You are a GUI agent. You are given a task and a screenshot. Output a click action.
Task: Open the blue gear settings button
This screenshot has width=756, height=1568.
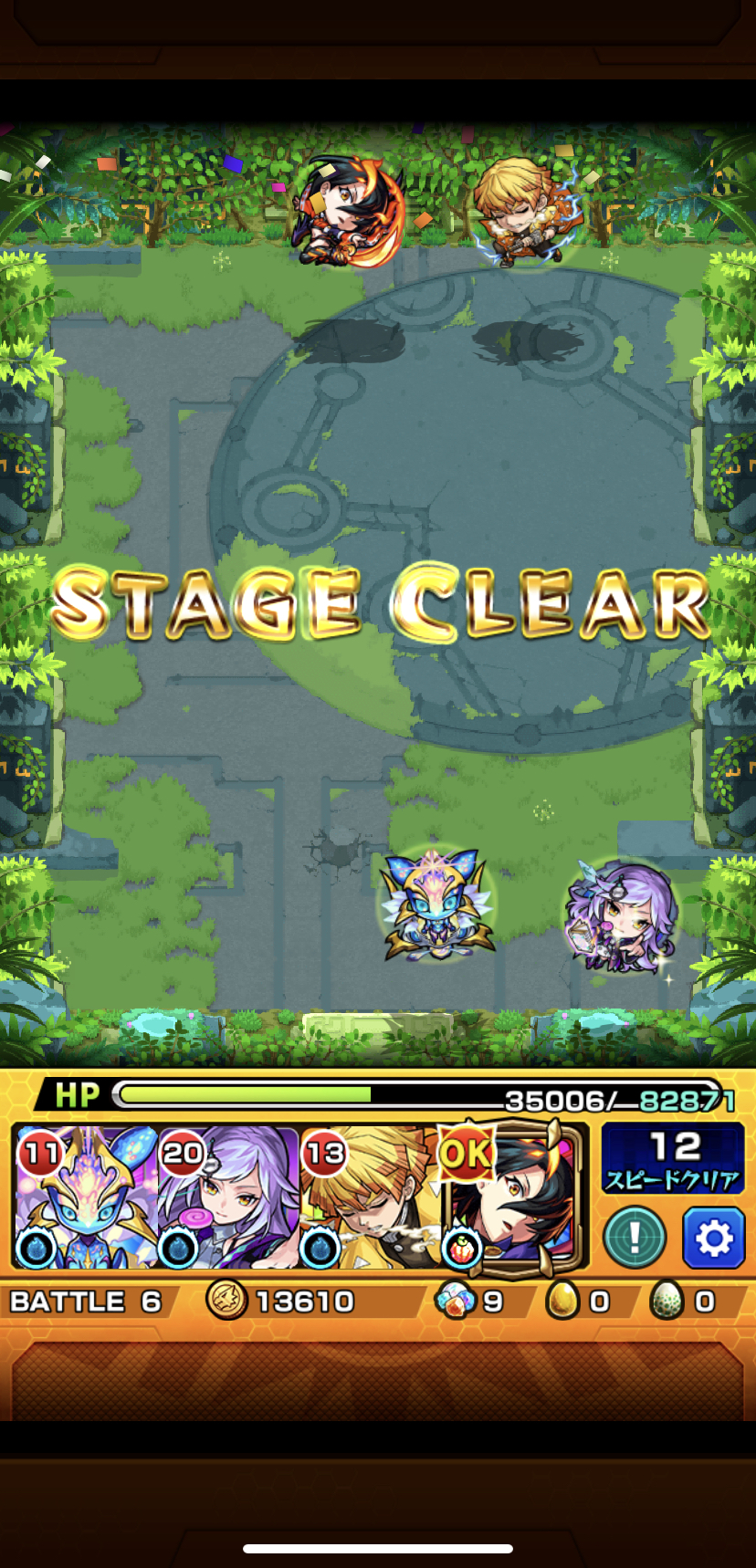(x=714, y=1238)
